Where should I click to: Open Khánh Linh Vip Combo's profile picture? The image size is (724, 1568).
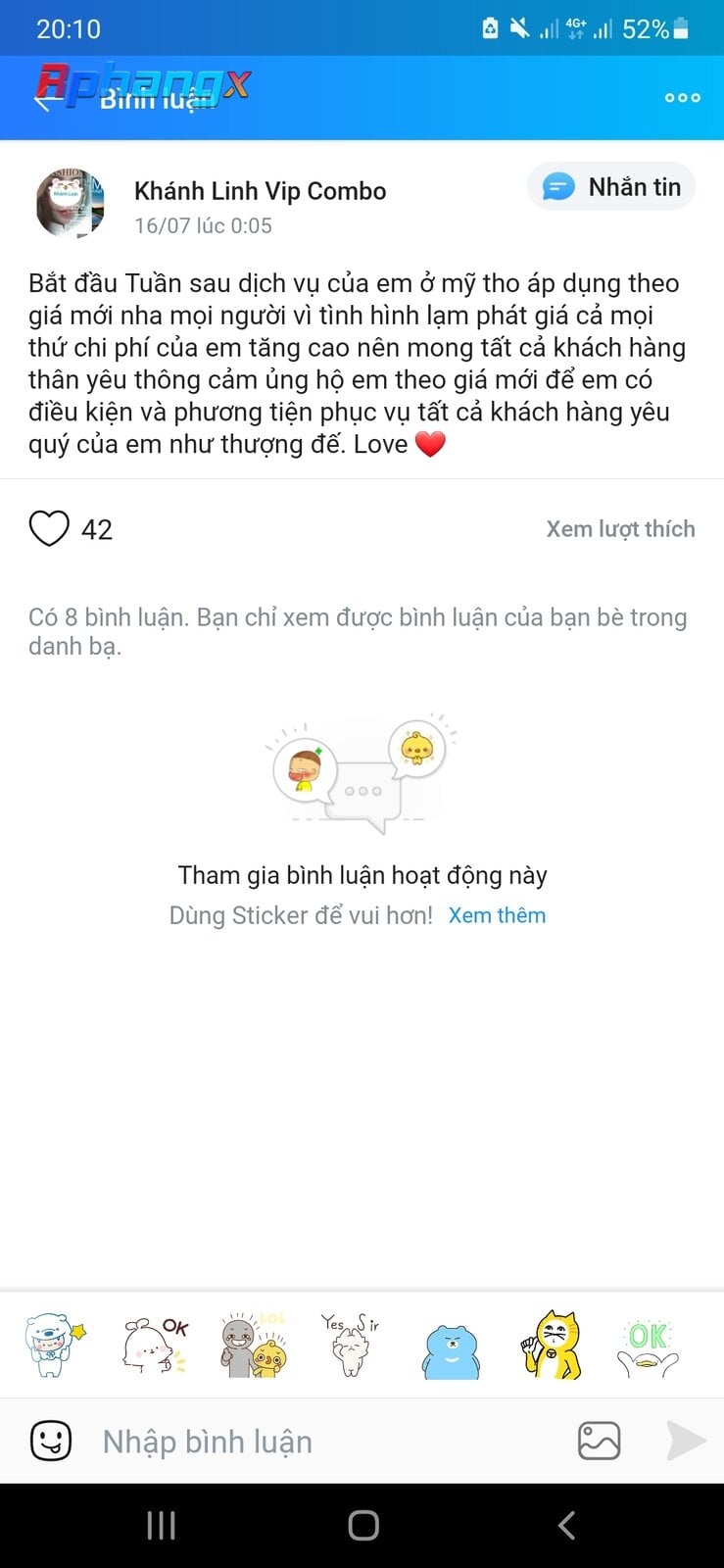click(71, 204)
